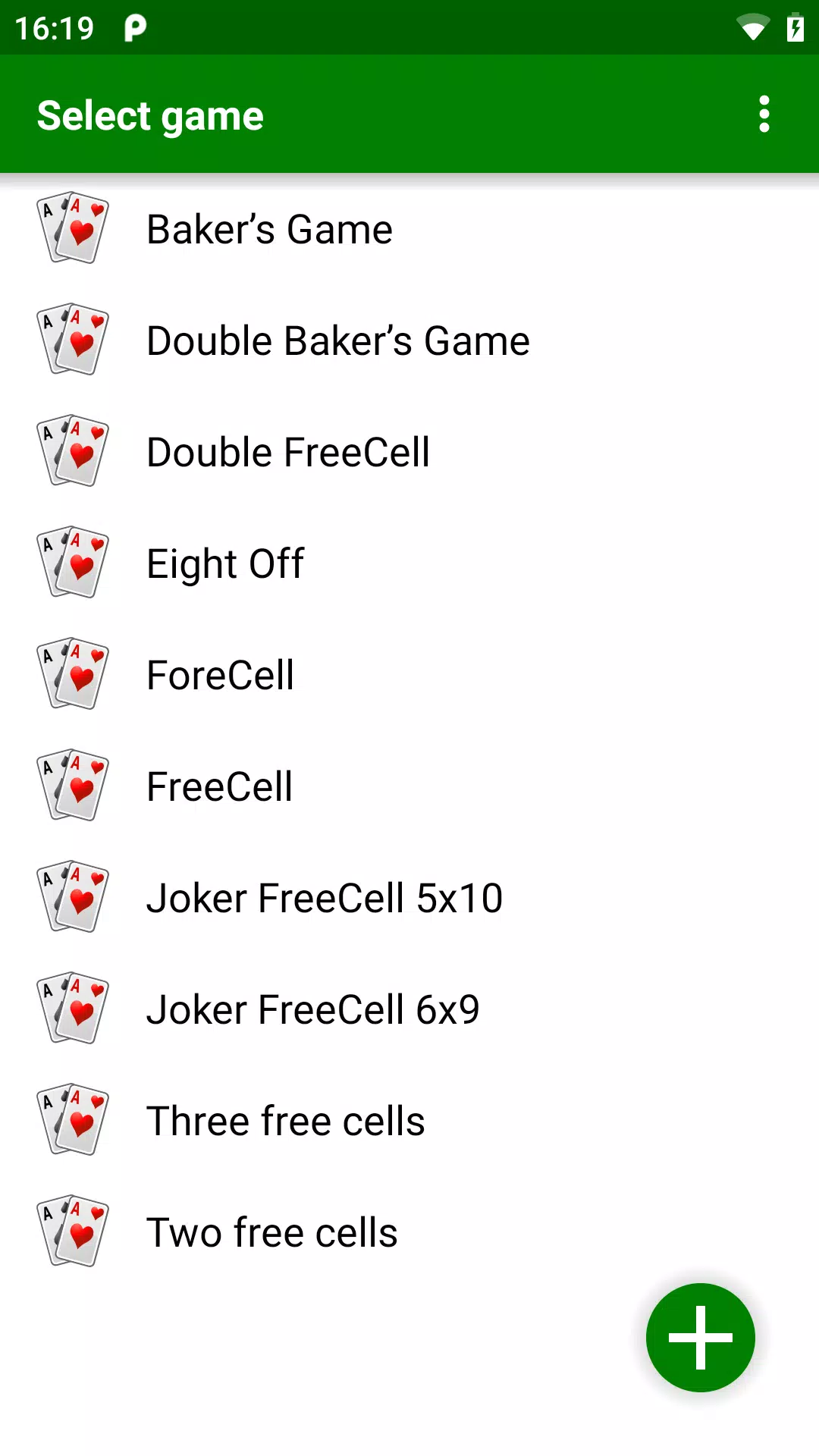
Task: Choose Double FreeCell
Action: click(288, 452)
